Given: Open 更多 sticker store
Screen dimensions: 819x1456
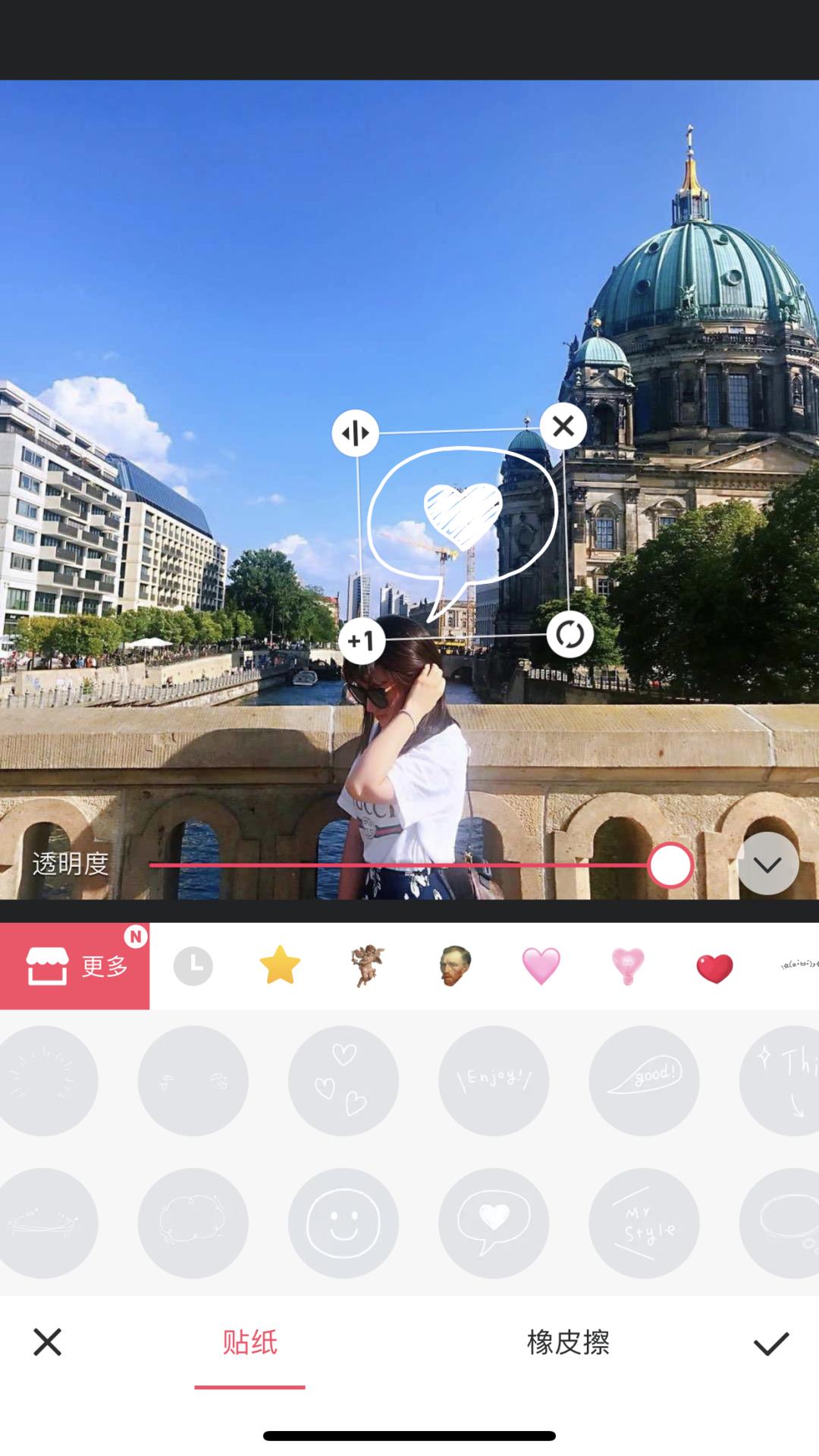Looking at the screenshot, I should pos(75,966).
